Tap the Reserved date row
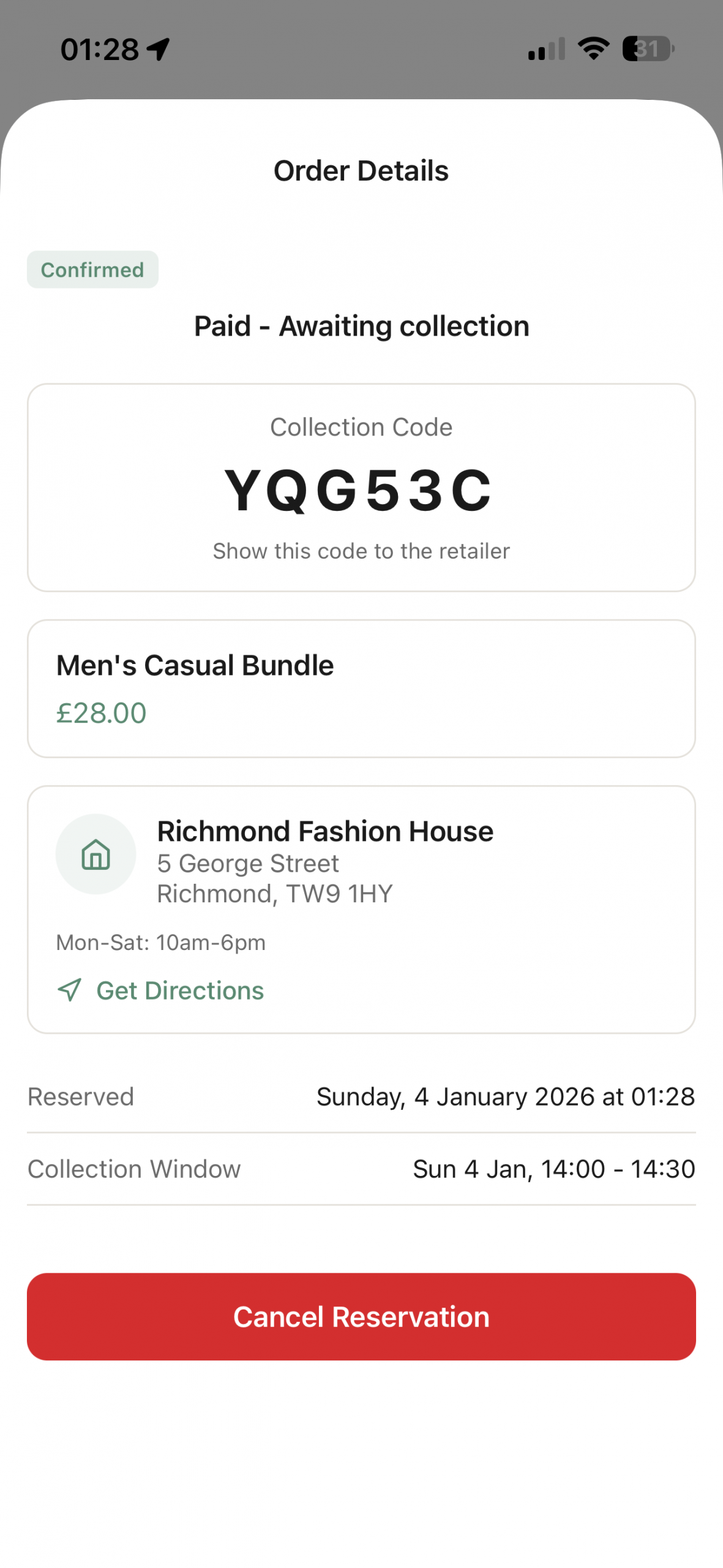This screenshot has width=723, height=1568. pos(361,1096)
